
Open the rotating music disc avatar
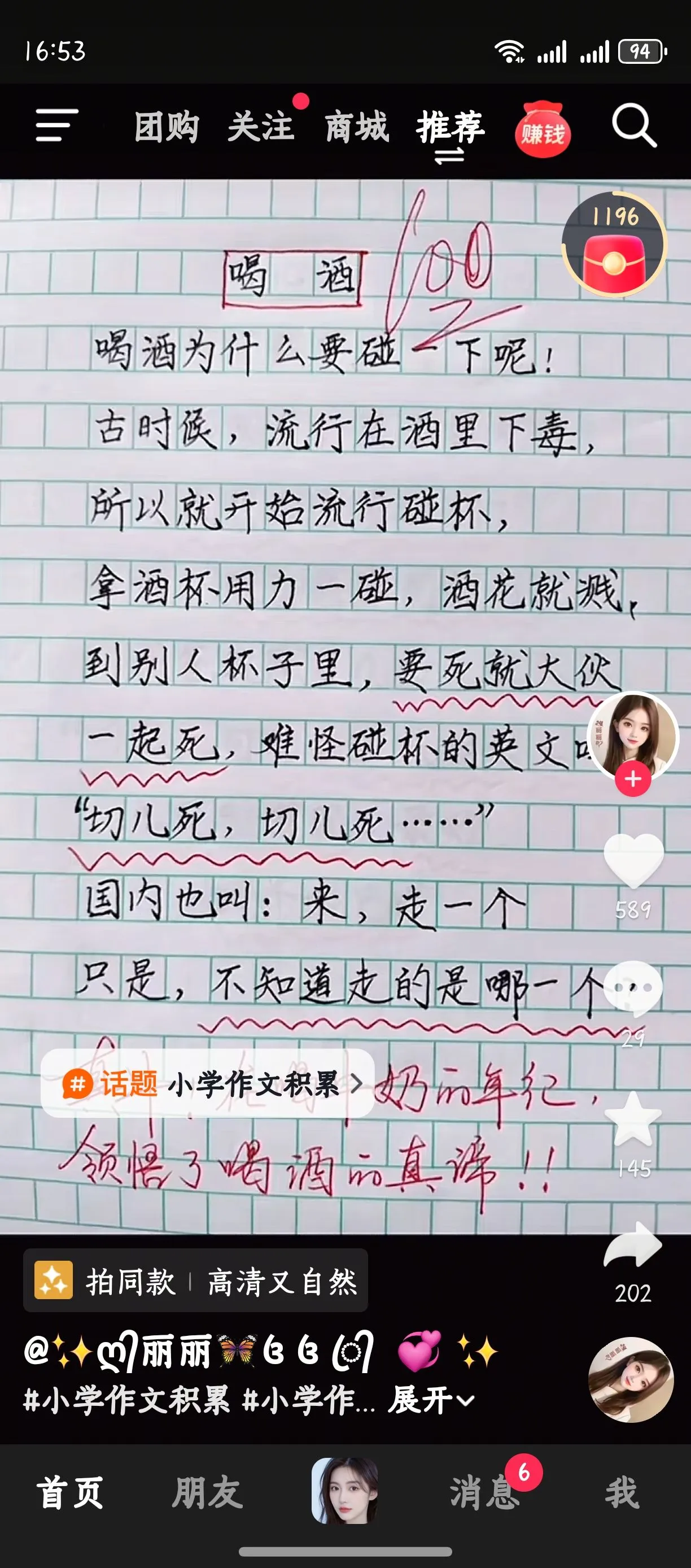click(631, 1380)
